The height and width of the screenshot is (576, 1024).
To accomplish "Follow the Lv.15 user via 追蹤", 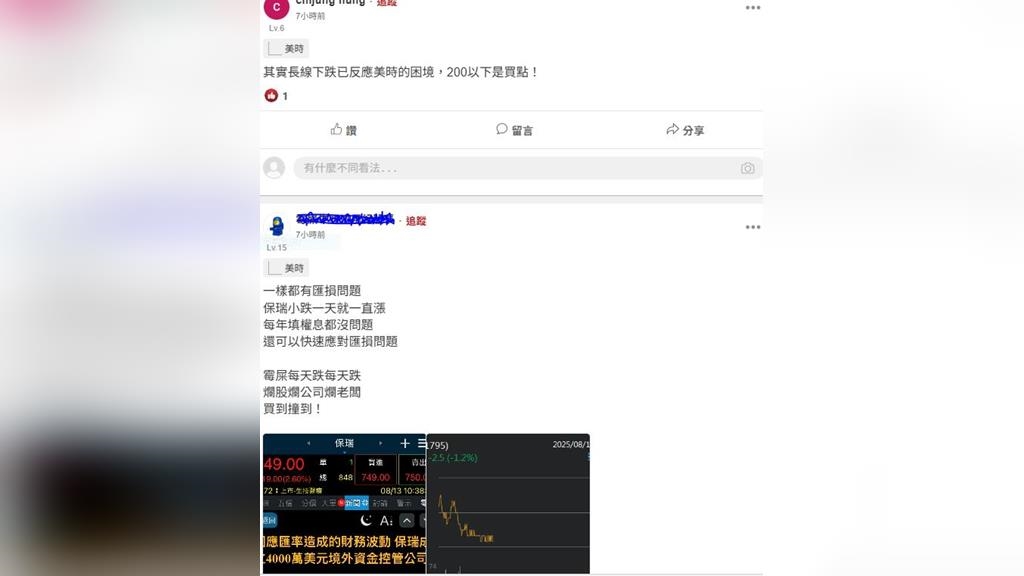I will click(416, 220).
